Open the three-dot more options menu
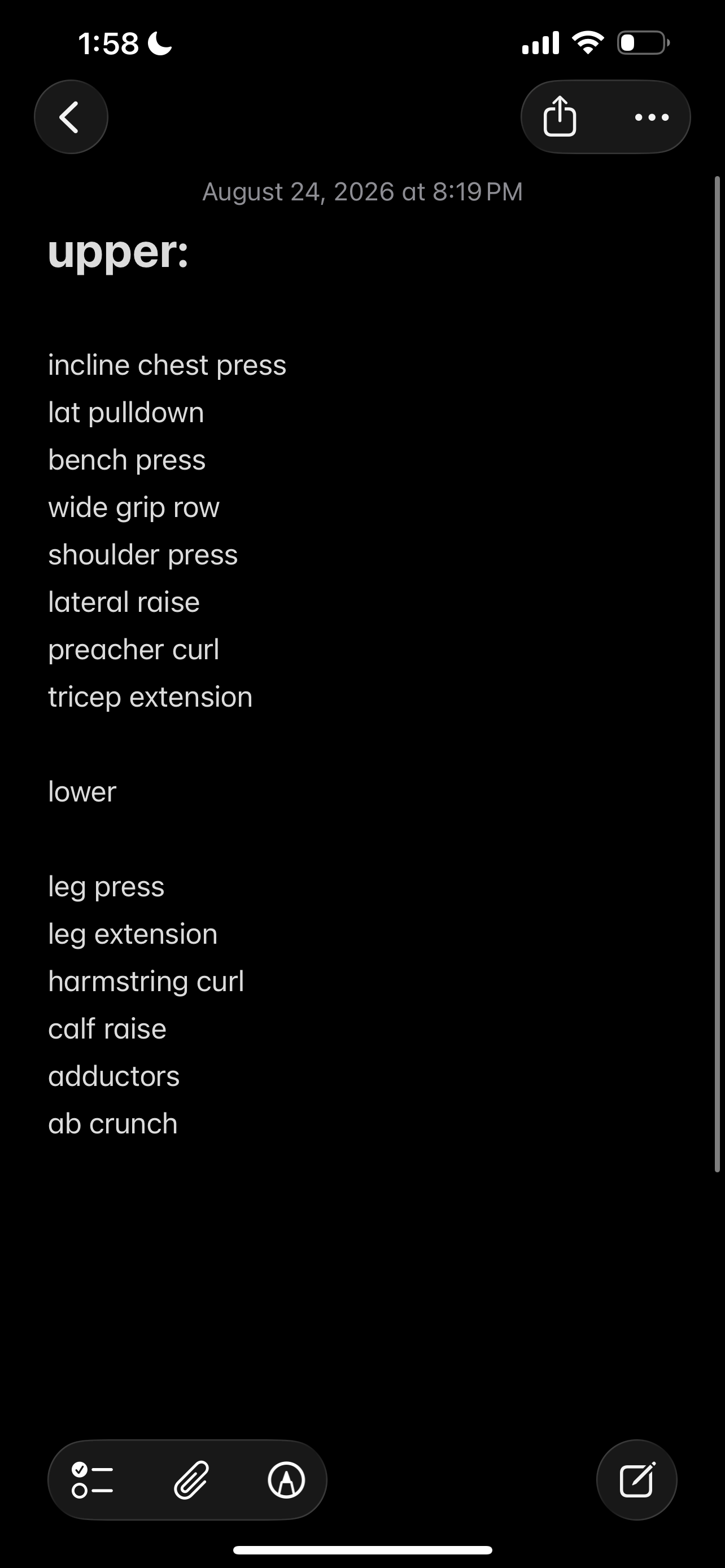Image resolution: width=725 pixels, height=1568 pixels. click(x=652, y=117)
